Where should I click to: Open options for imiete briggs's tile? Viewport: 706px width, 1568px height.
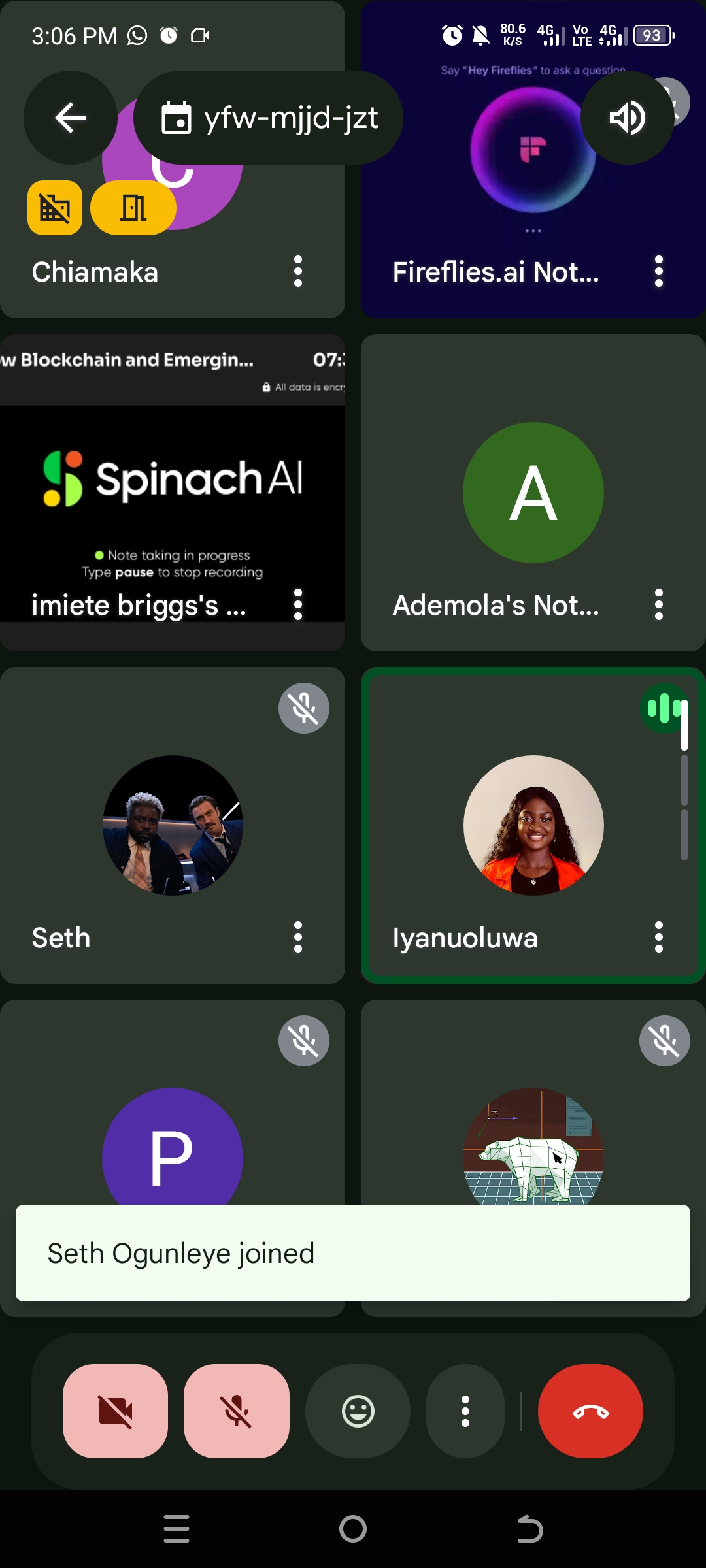tap(298, 604)
